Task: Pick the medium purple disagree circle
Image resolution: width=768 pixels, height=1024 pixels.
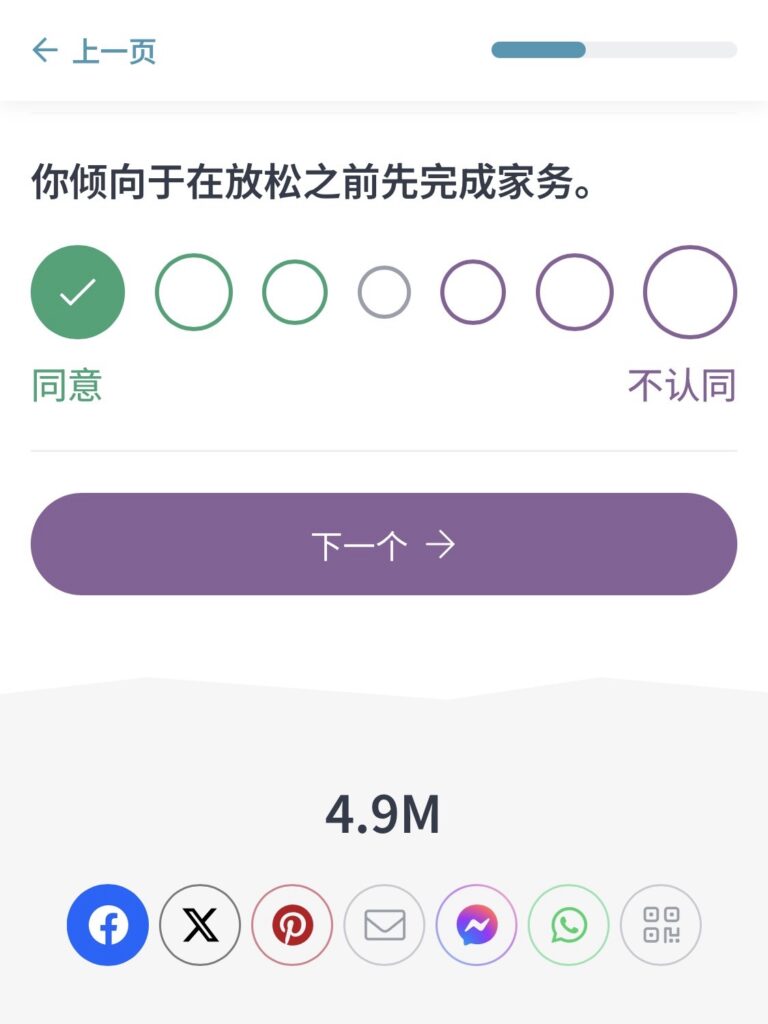Action: coord(574,292)
